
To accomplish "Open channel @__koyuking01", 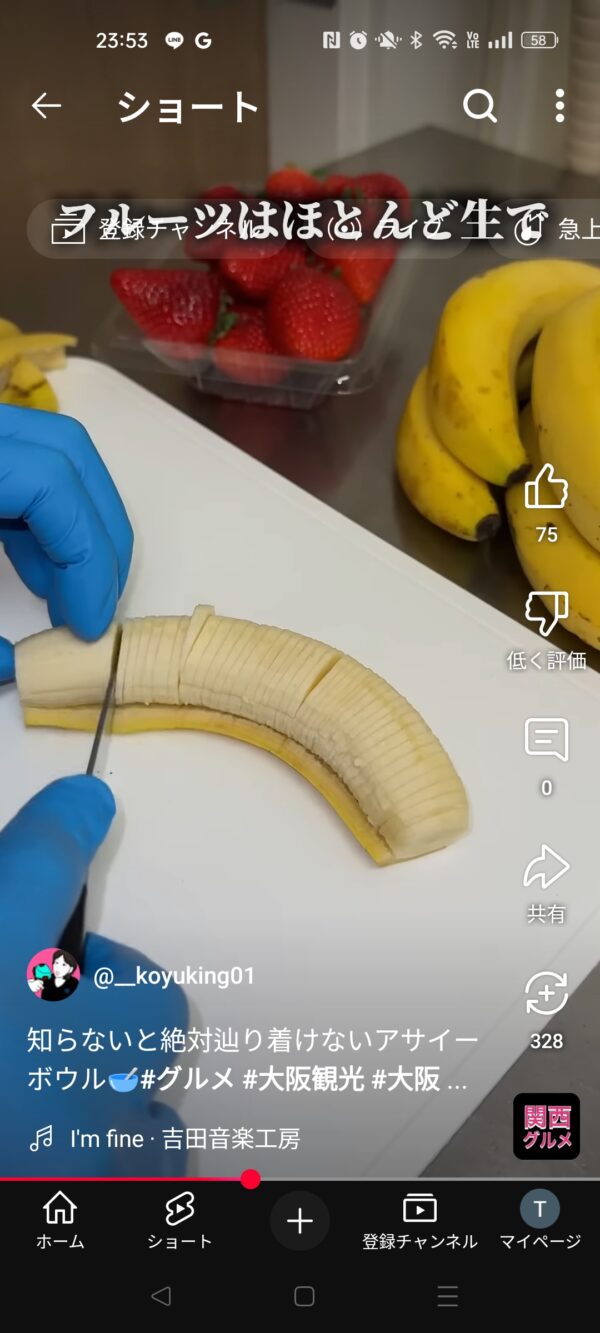I will 174,976.
